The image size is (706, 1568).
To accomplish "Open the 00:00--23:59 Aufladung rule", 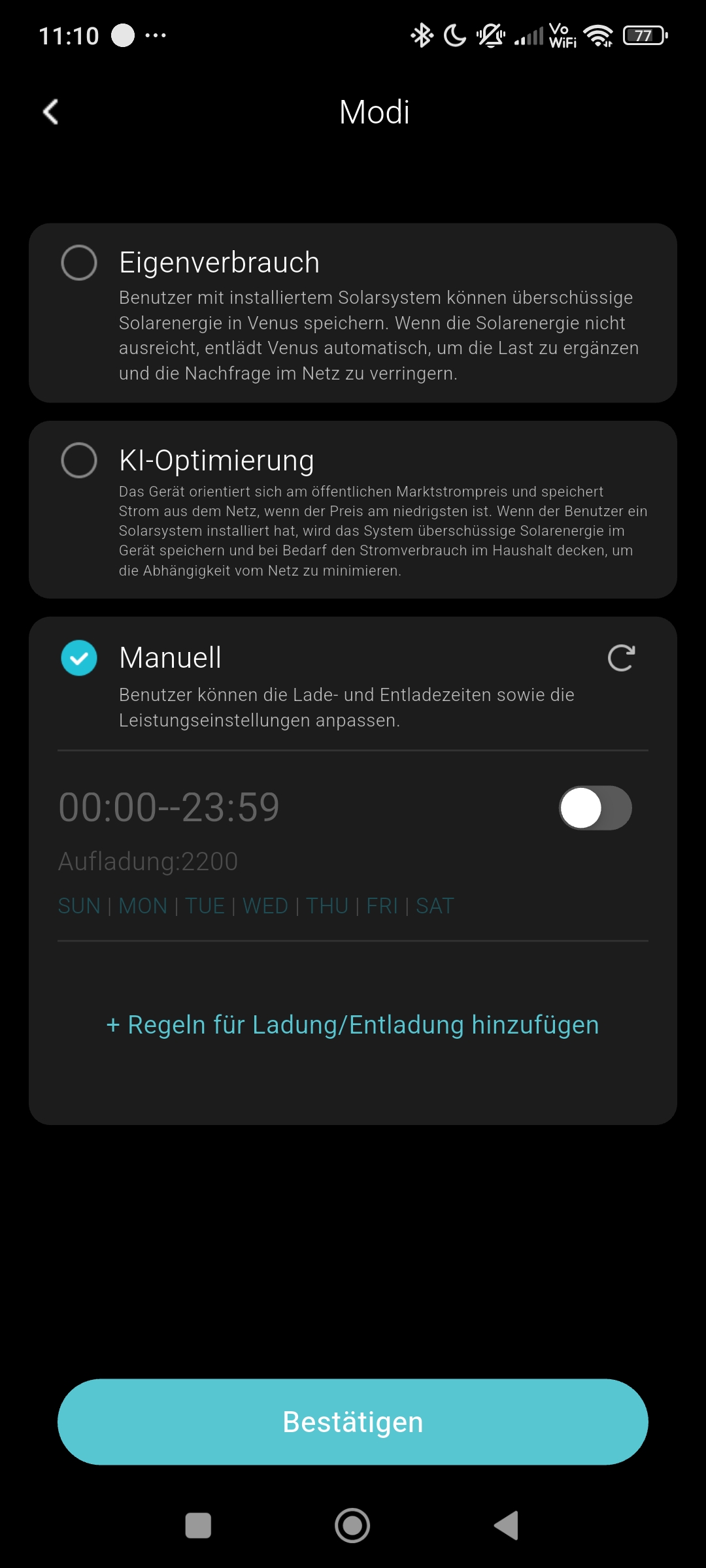I will [261, 843].
